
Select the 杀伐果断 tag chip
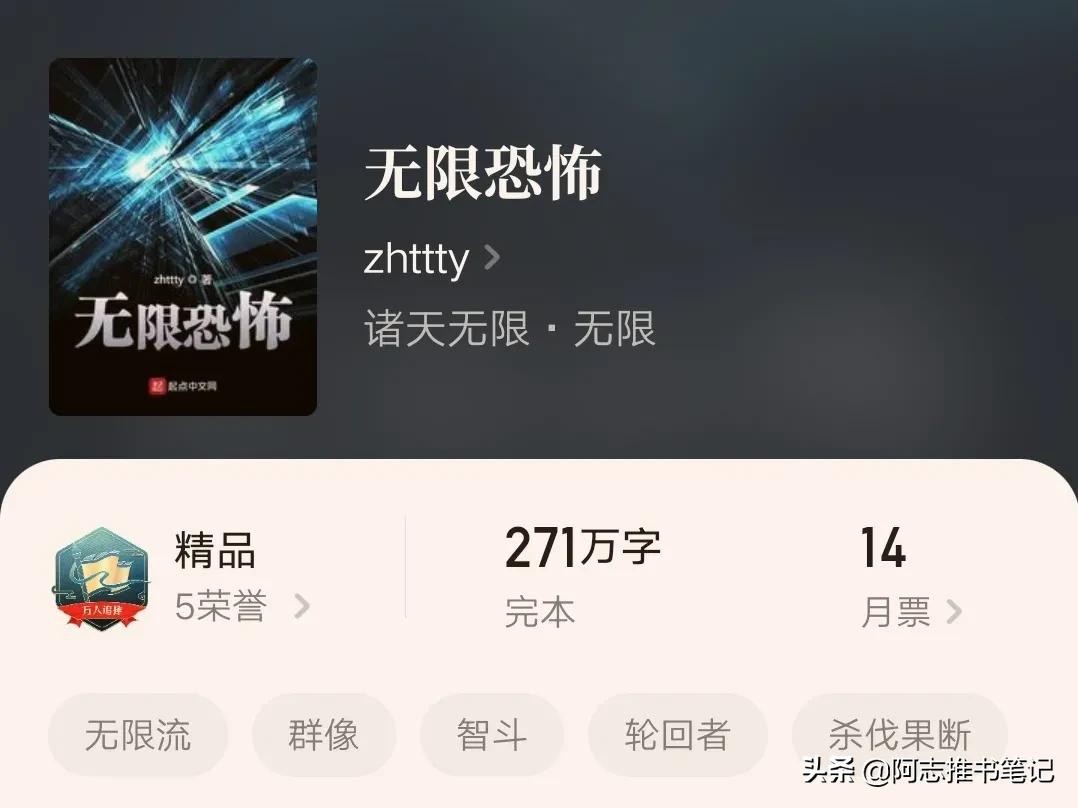coord(899,735)
